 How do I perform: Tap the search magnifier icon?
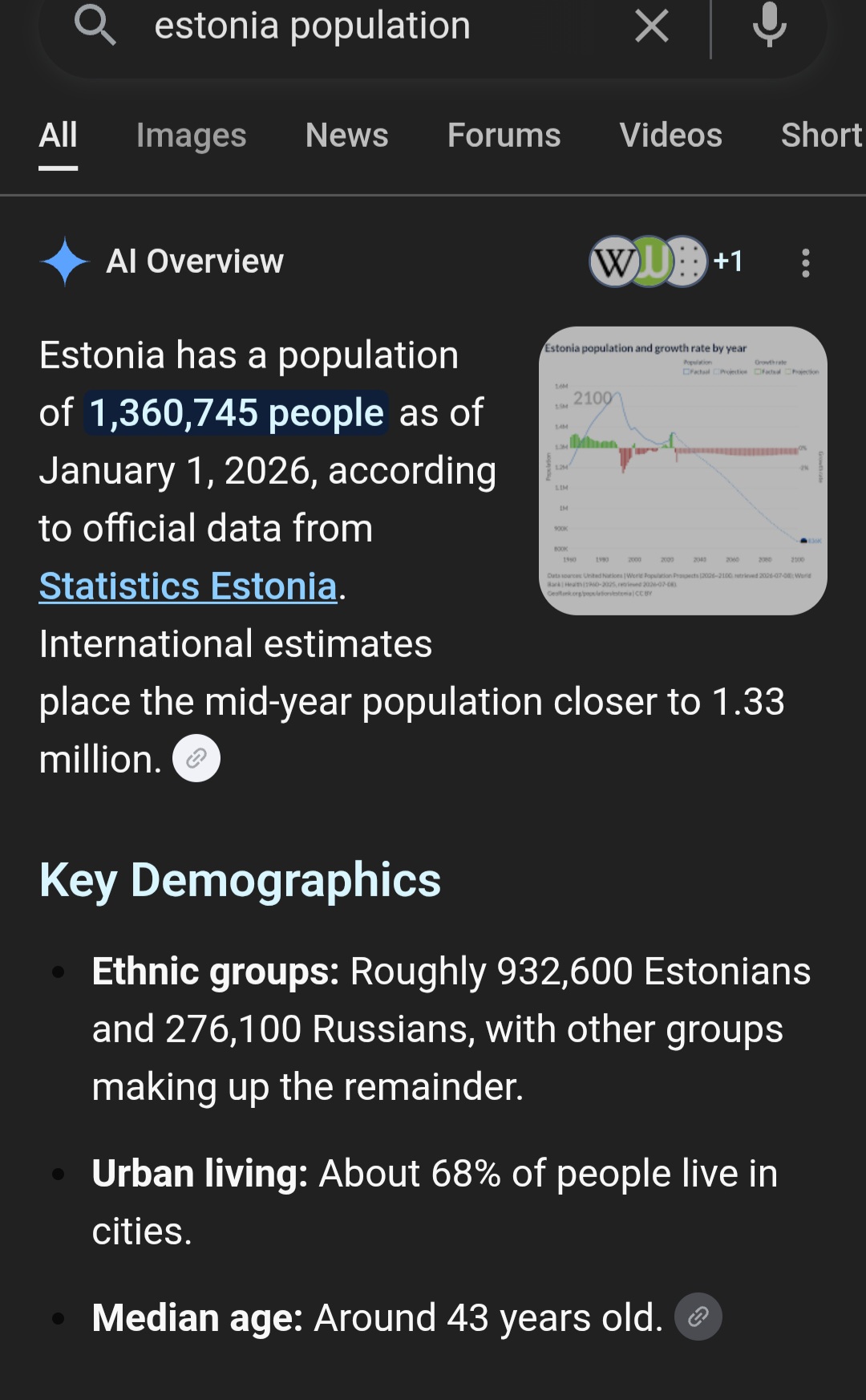[95, 26]
